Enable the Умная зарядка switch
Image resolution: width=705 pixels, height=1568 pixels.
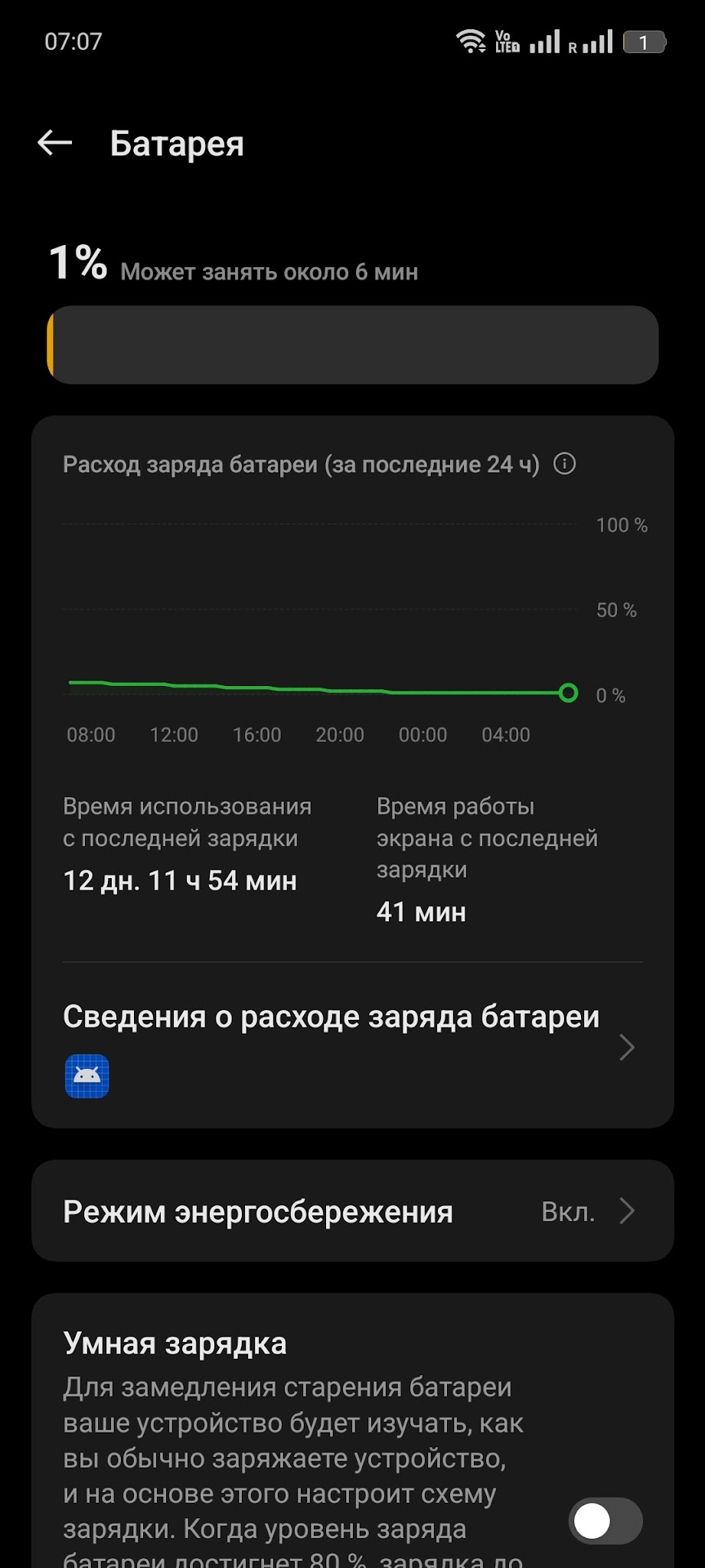605,1521
